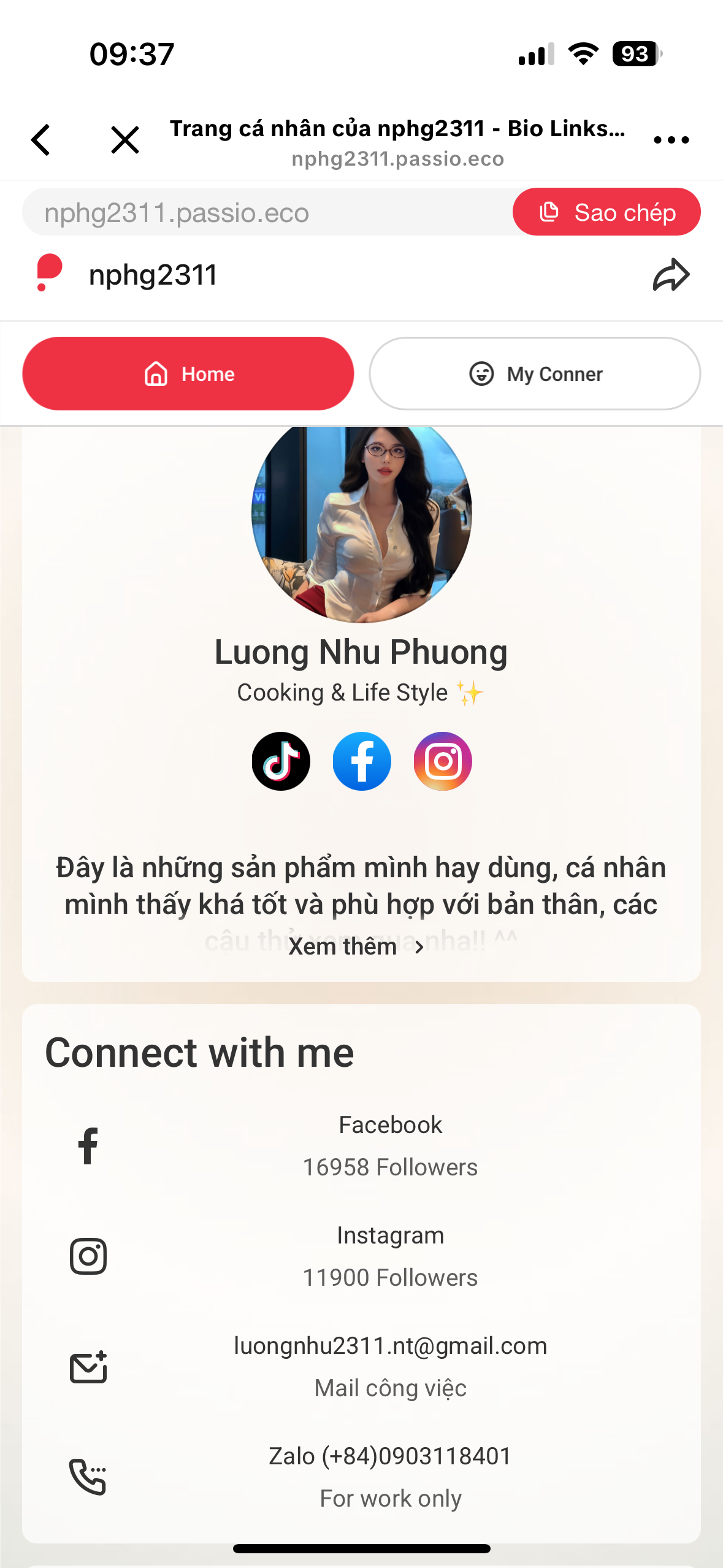Close the in-app browser
This screenshot has height=1568, width=723.
coord(125,140)
